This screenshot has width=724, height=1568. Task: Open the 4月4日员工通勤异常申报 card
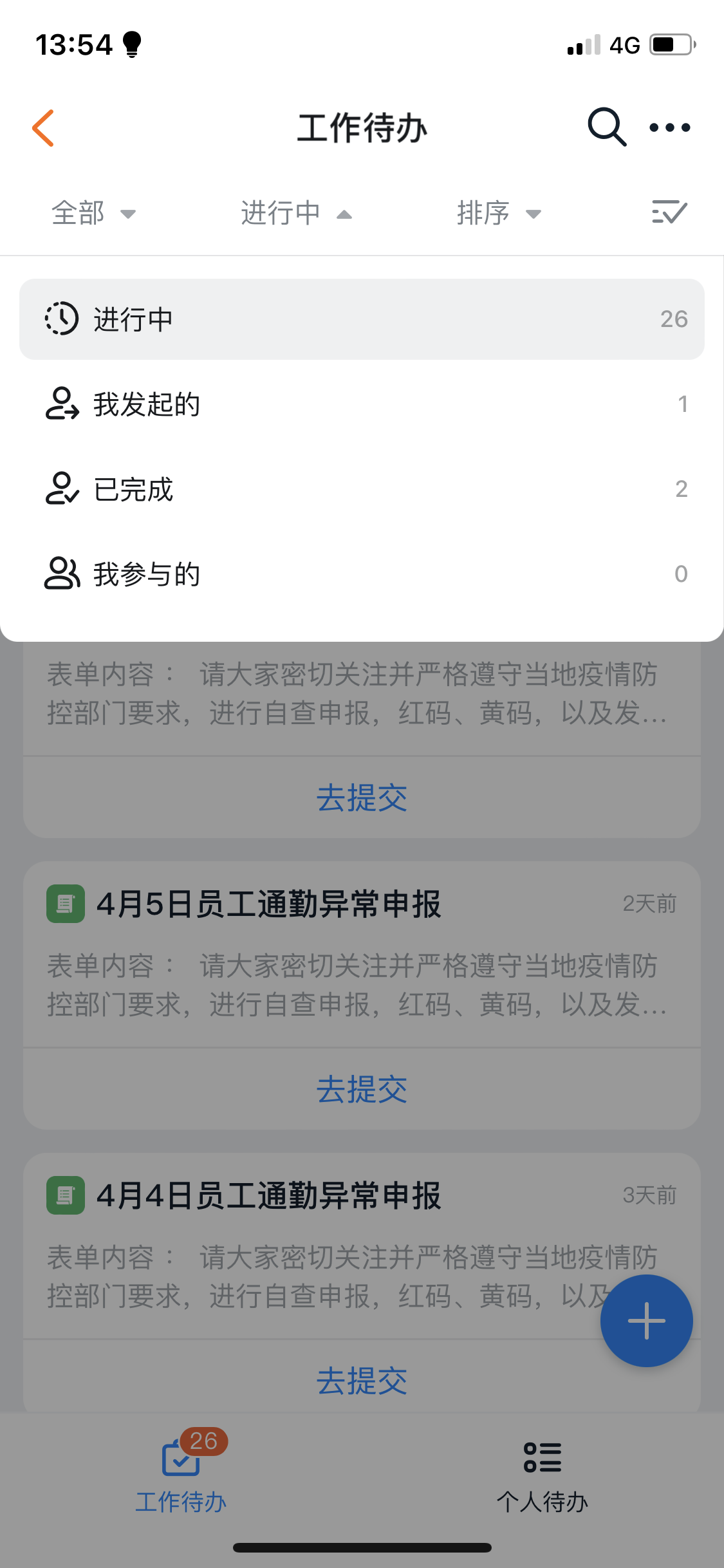pos(269,1196)
